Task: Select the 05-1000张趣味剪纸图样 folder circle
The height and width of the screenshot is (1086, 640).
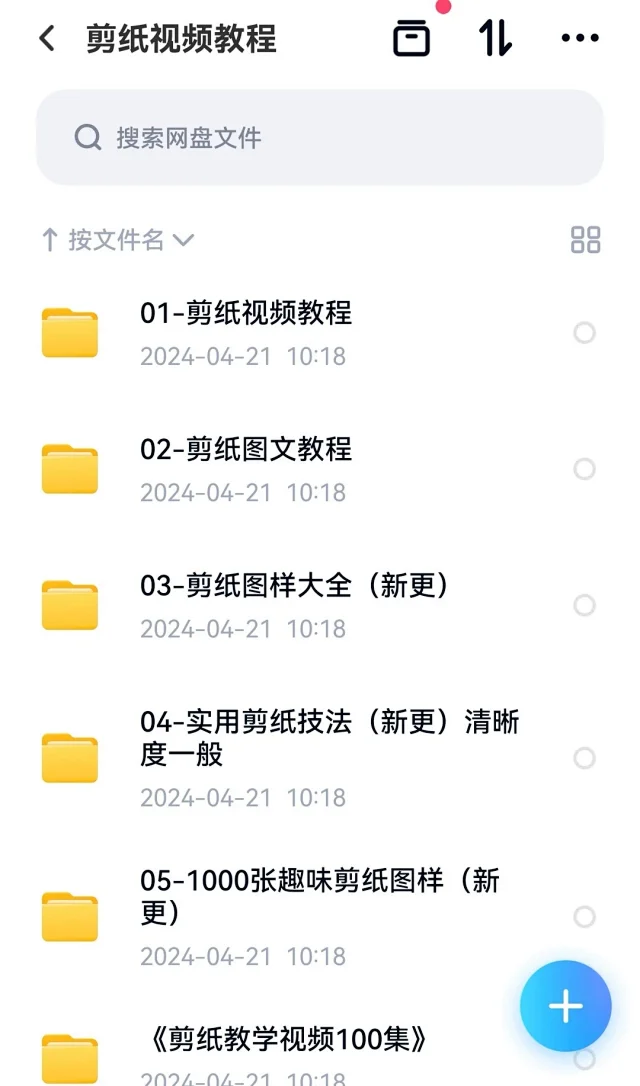Action: click(584, 917)
